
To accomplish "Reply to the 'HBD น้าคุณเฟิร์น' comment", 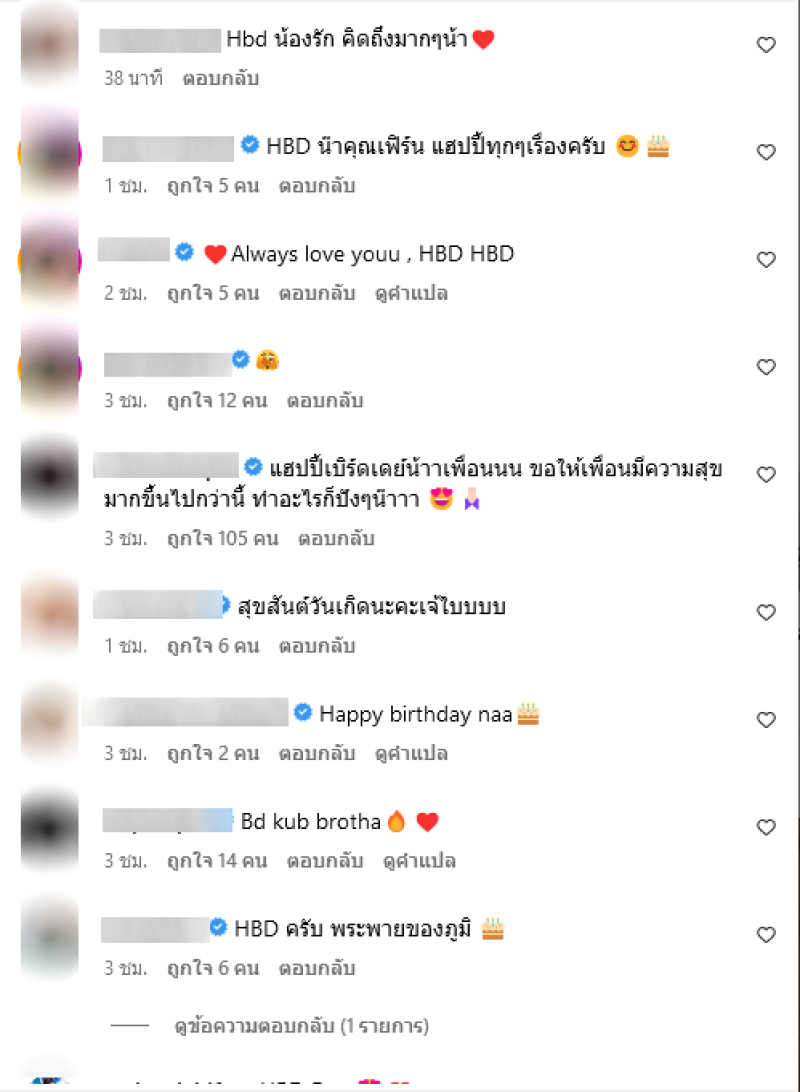I will (x=317, y=186).
